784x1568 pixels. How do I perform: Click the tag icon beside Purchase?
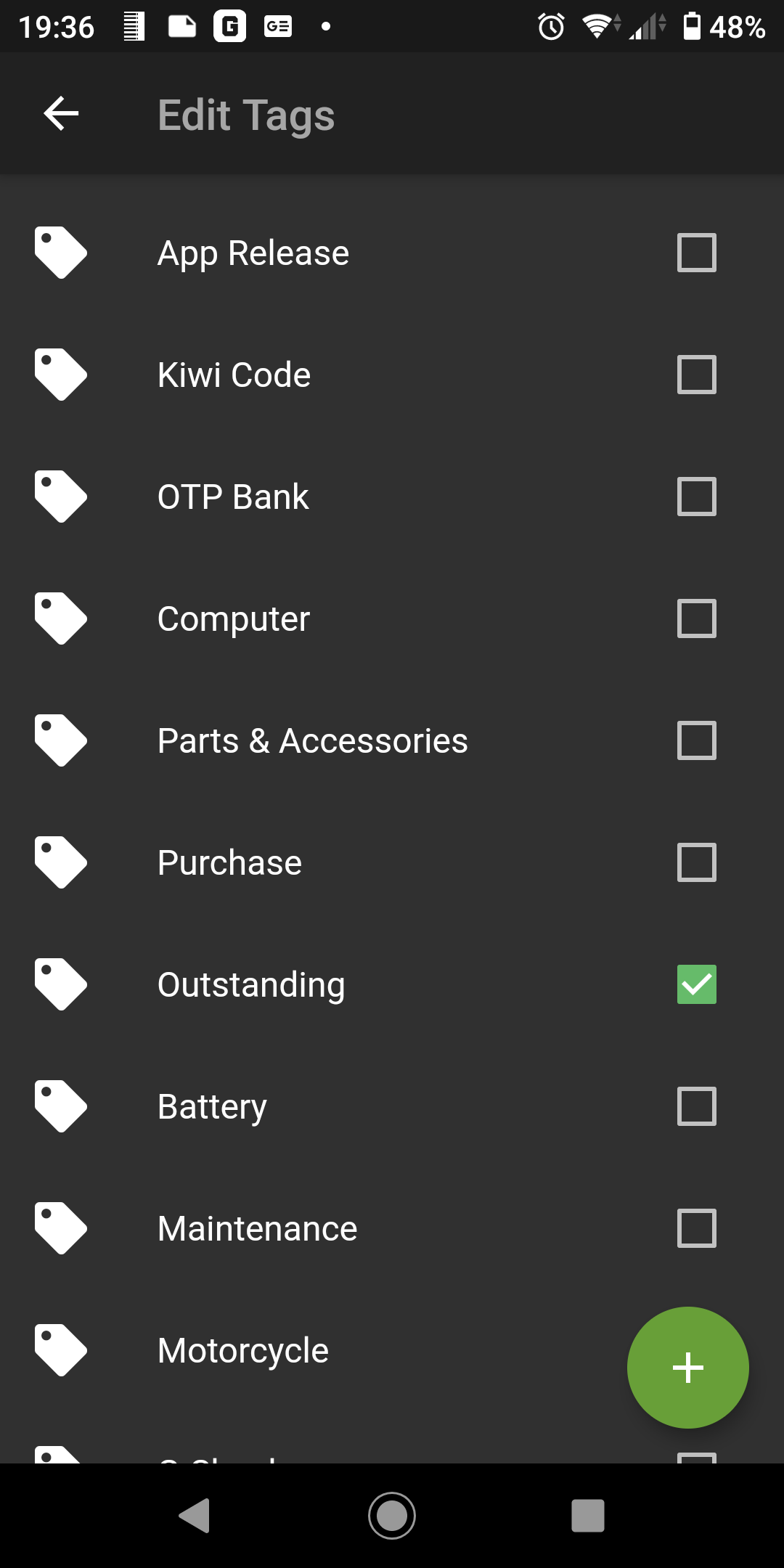coord(60,862)
